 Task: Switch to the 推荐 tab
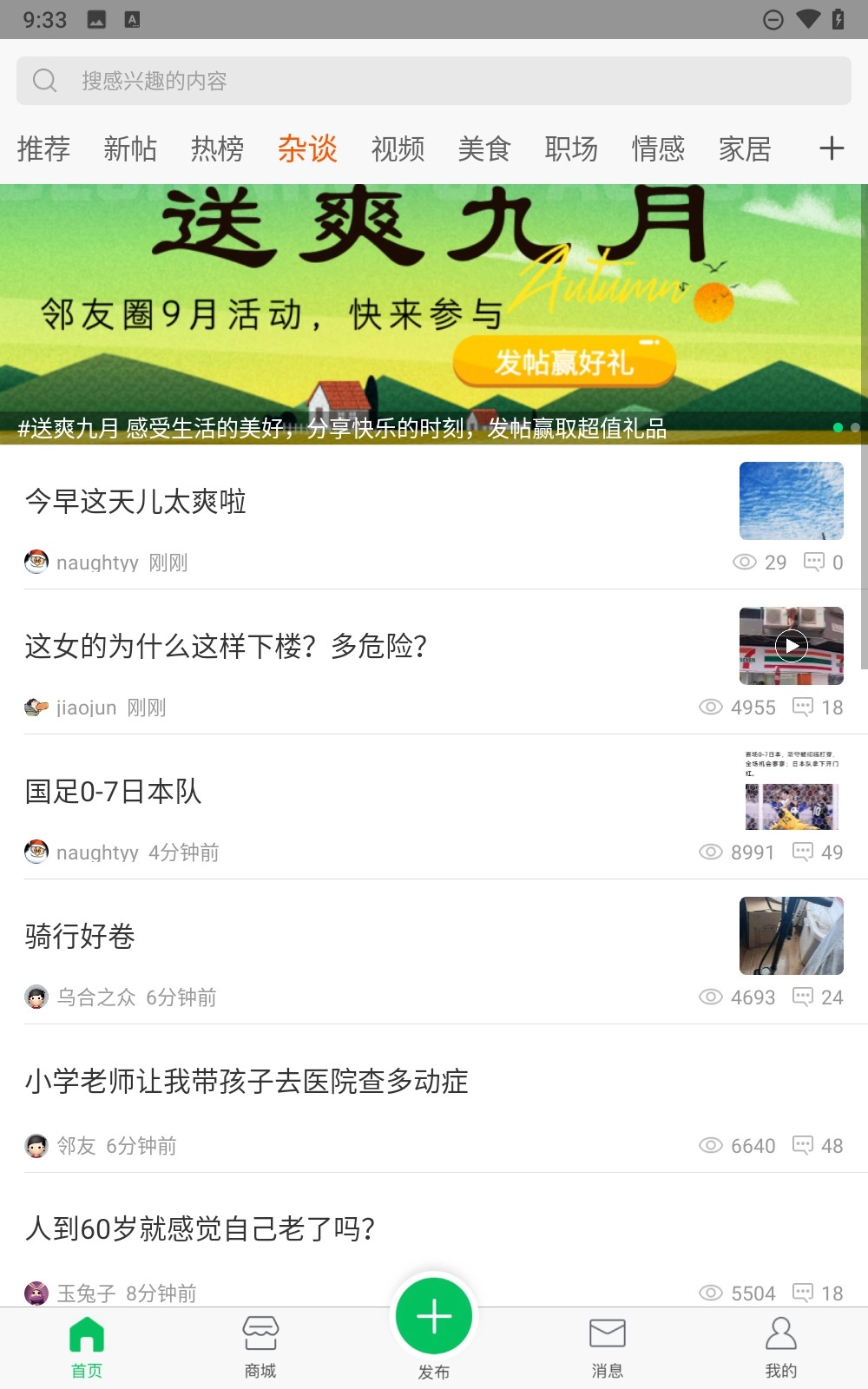tap(43, 148)
